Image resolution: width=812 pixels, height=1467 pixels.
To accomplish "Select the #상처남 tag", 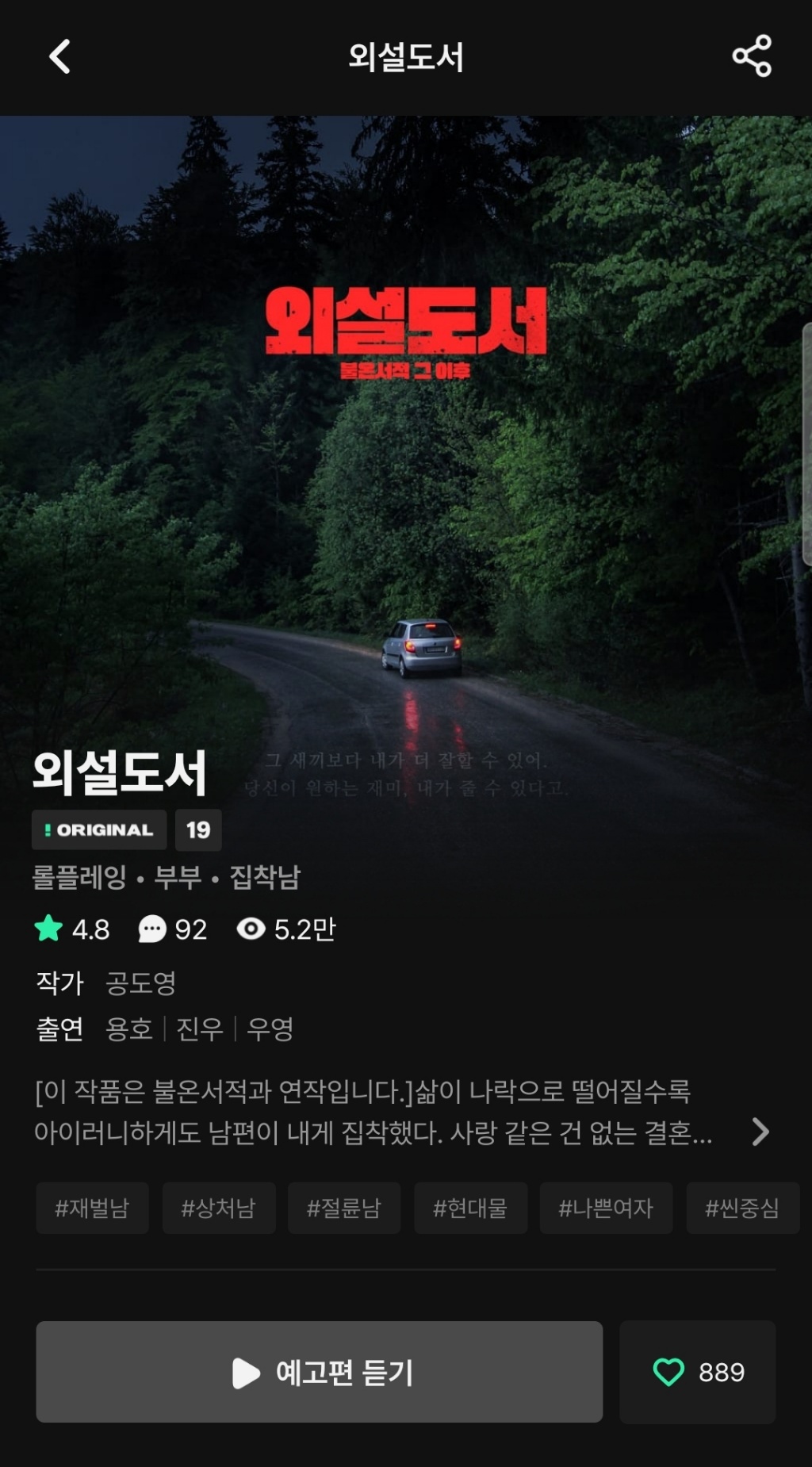I will (218, 1208).
